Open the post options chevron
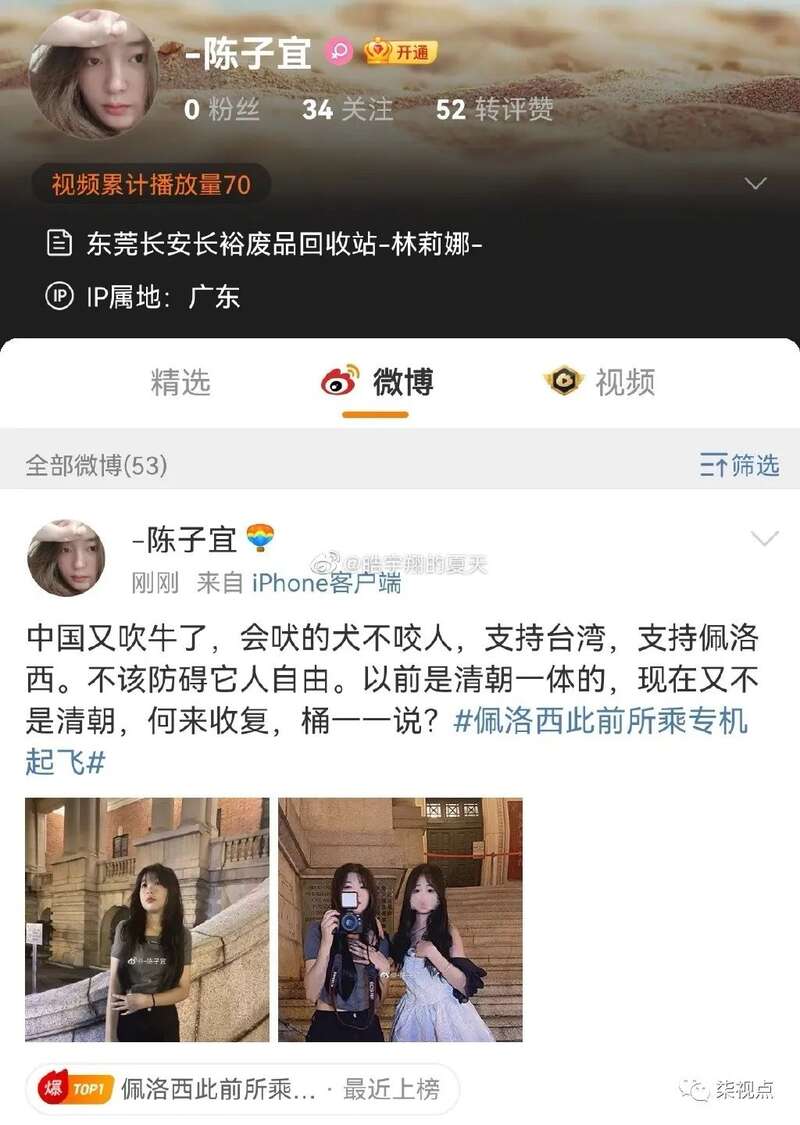The image size is (800, 1125). pyautogui.click(x=764, y=540)
